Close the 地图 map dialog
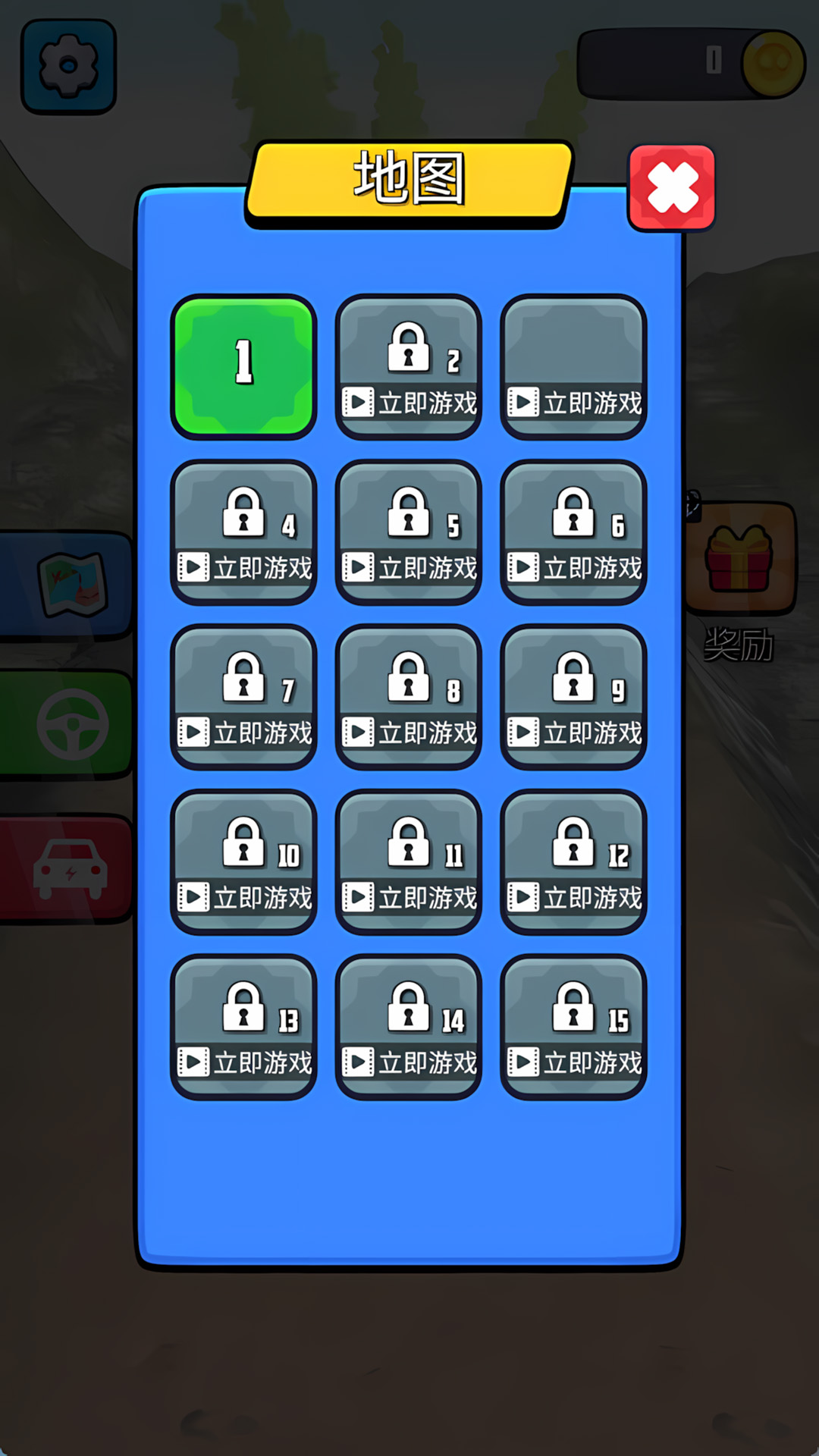This screenshot has width=819, height=1456. (672, 187)
